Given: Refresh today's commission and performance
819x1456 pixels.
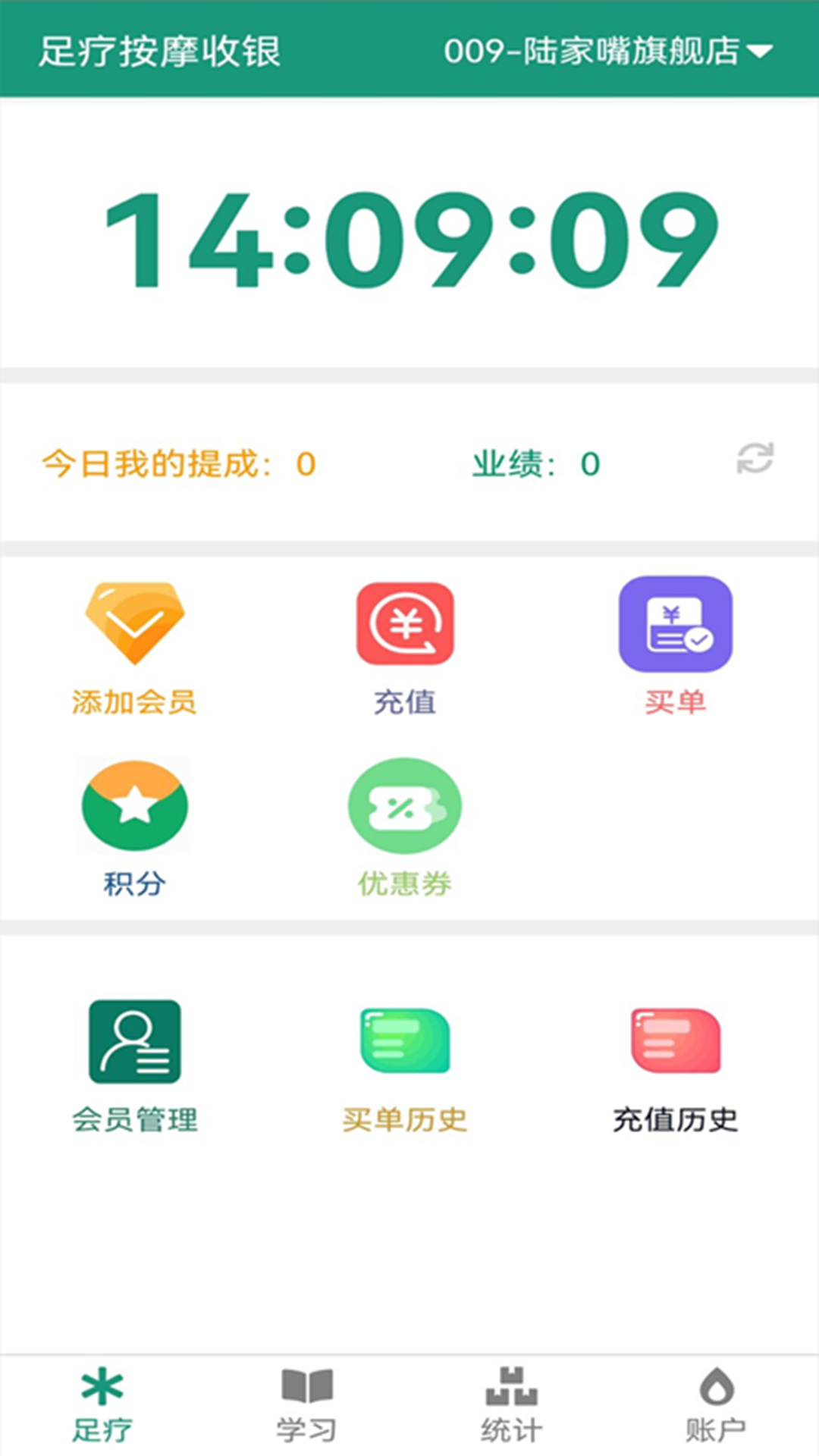Looking at the screenshot, I should click(755, 459).
